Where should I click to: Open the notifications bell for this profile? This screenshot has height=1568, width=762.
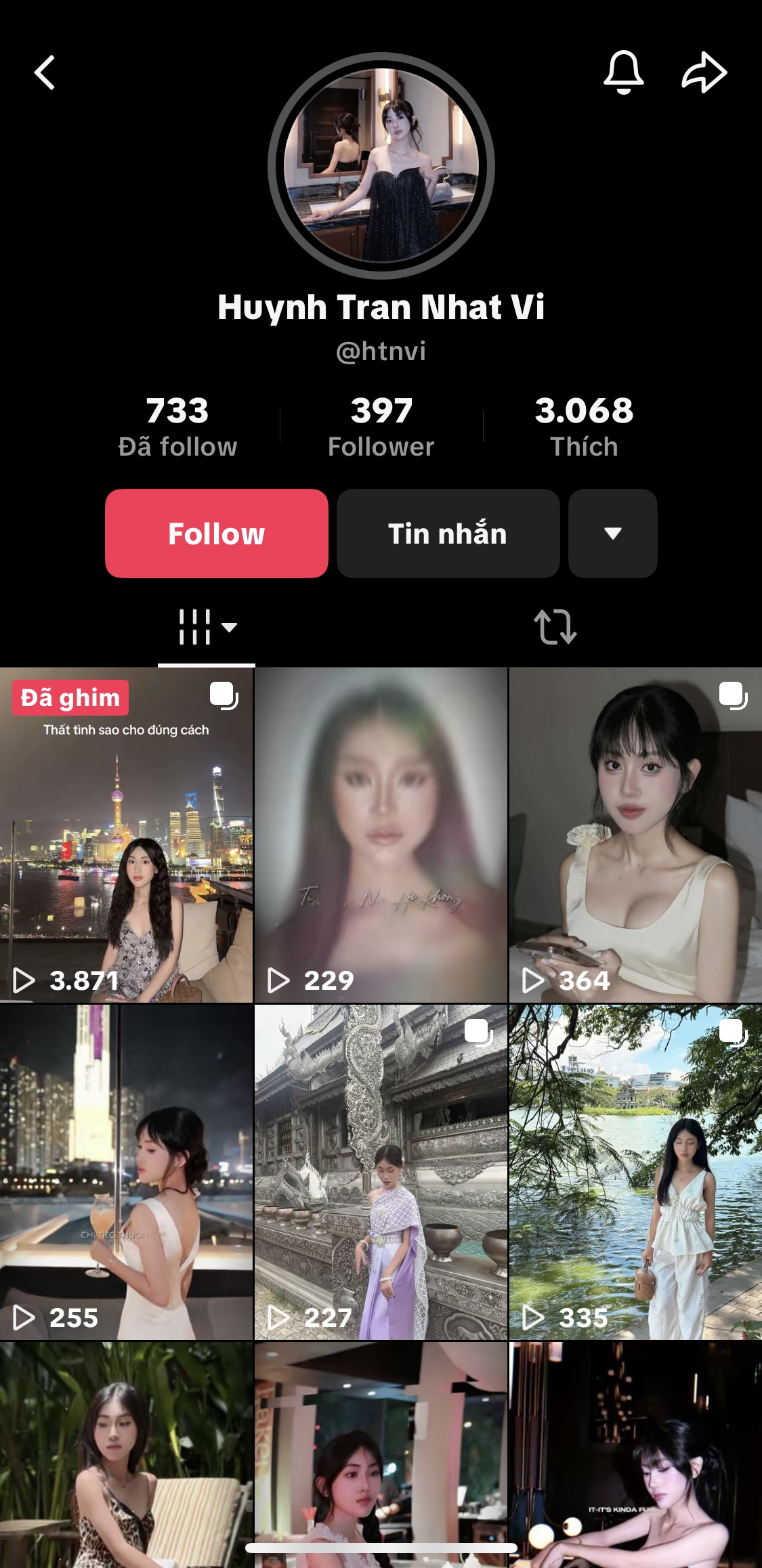623,72
